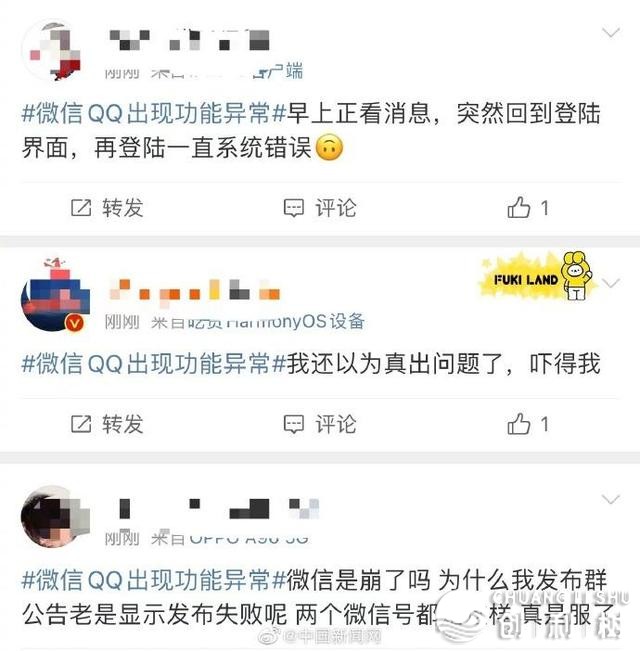Open the hashtag in the 我还以为真出问题了 post
The height and width of the screenshot is (651, 640).
pos(153,363)
